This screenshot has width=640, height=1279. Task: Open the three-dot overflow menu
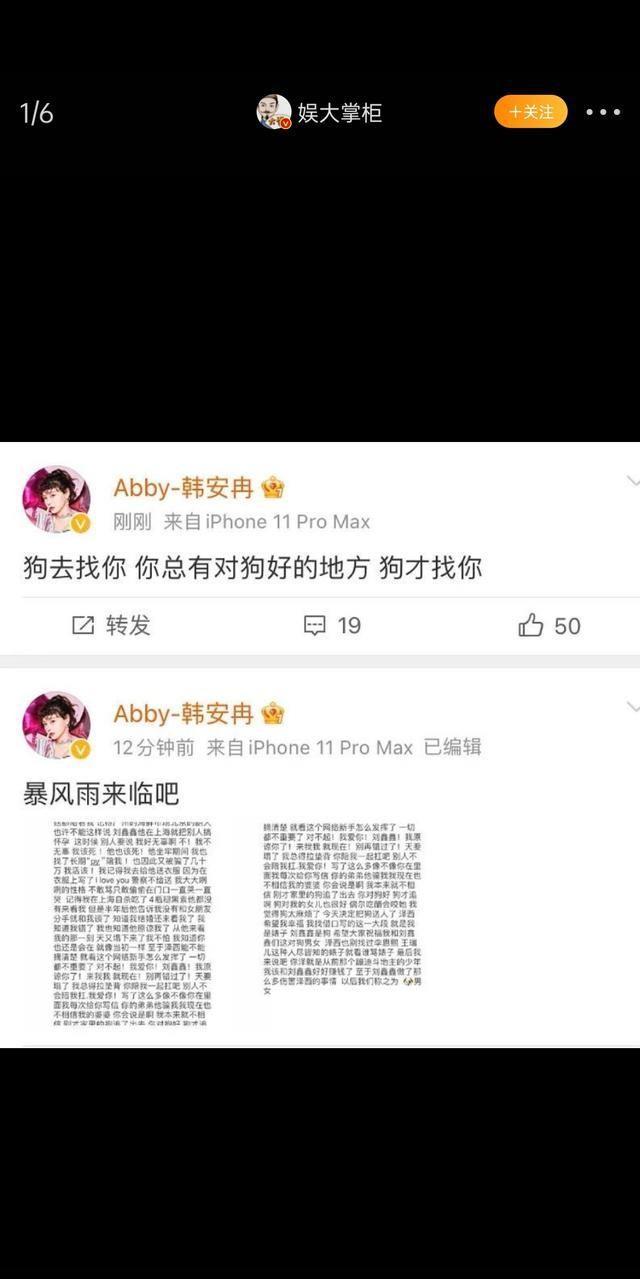[603, 112]
